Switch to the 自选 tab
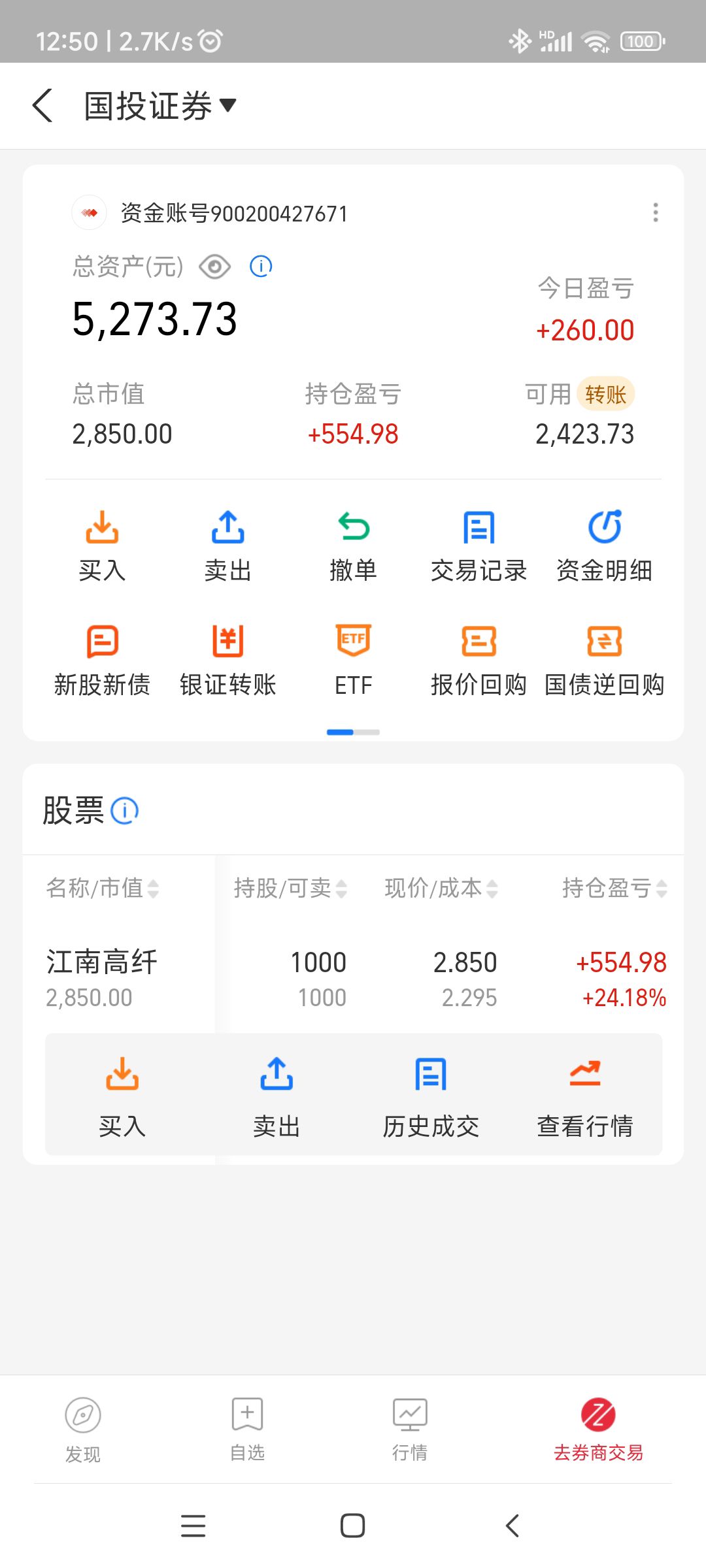 (247, 1429)
